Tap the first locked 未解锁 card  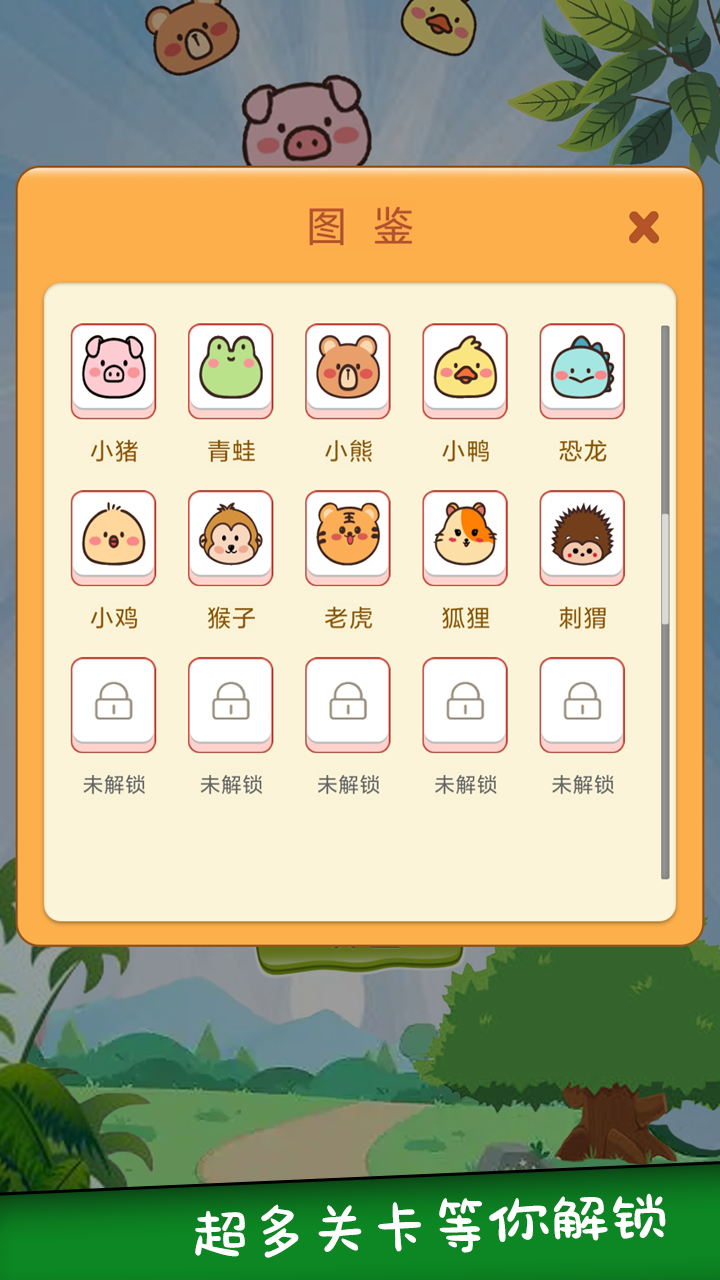pos(113,703)
